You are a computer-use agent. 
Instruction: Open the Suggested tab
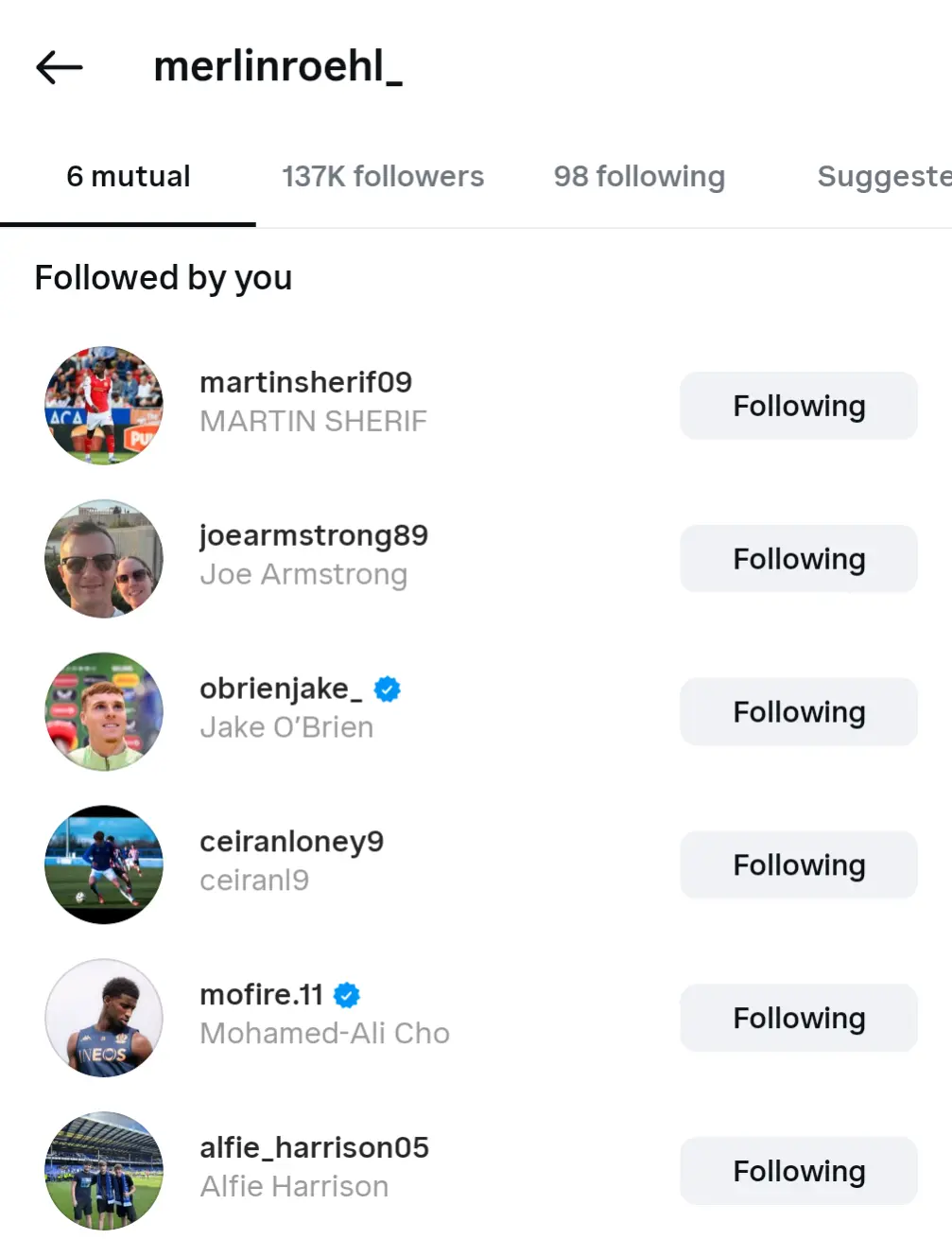[x=882, y=177]
